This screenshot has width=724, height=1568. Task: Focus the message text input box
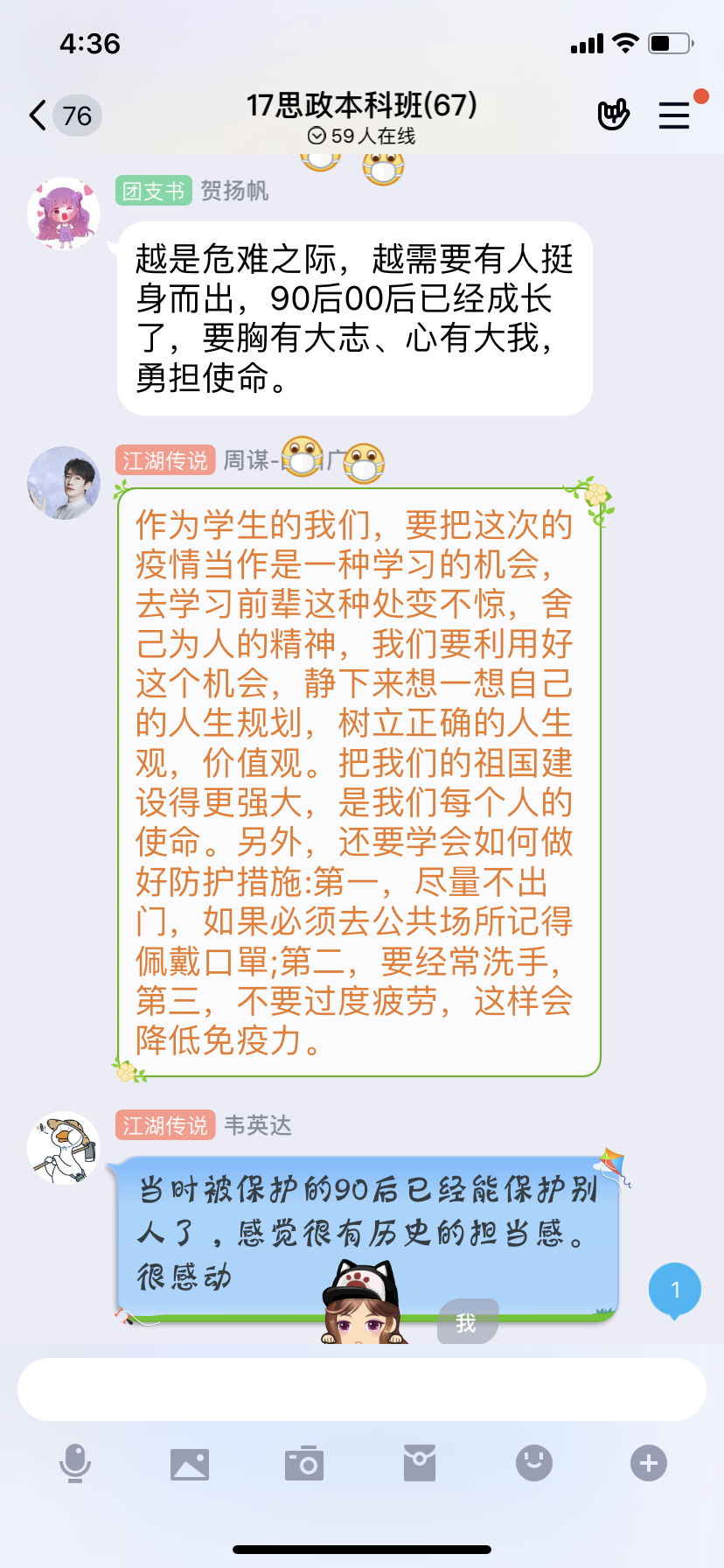pos(361,1389)
